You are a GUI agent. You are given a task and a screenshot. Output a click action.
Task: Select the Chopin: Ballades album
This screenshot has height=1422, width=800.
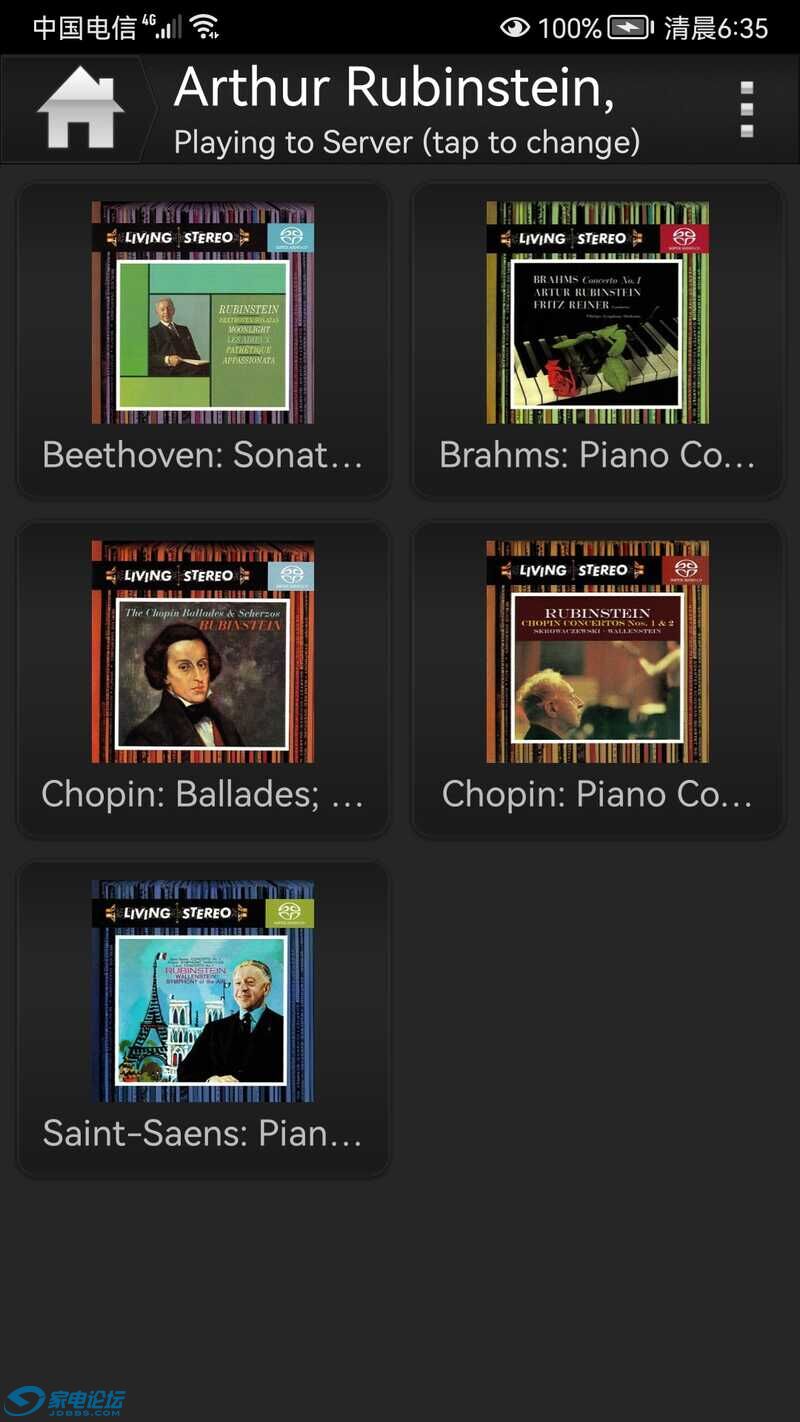click(203, 678)
